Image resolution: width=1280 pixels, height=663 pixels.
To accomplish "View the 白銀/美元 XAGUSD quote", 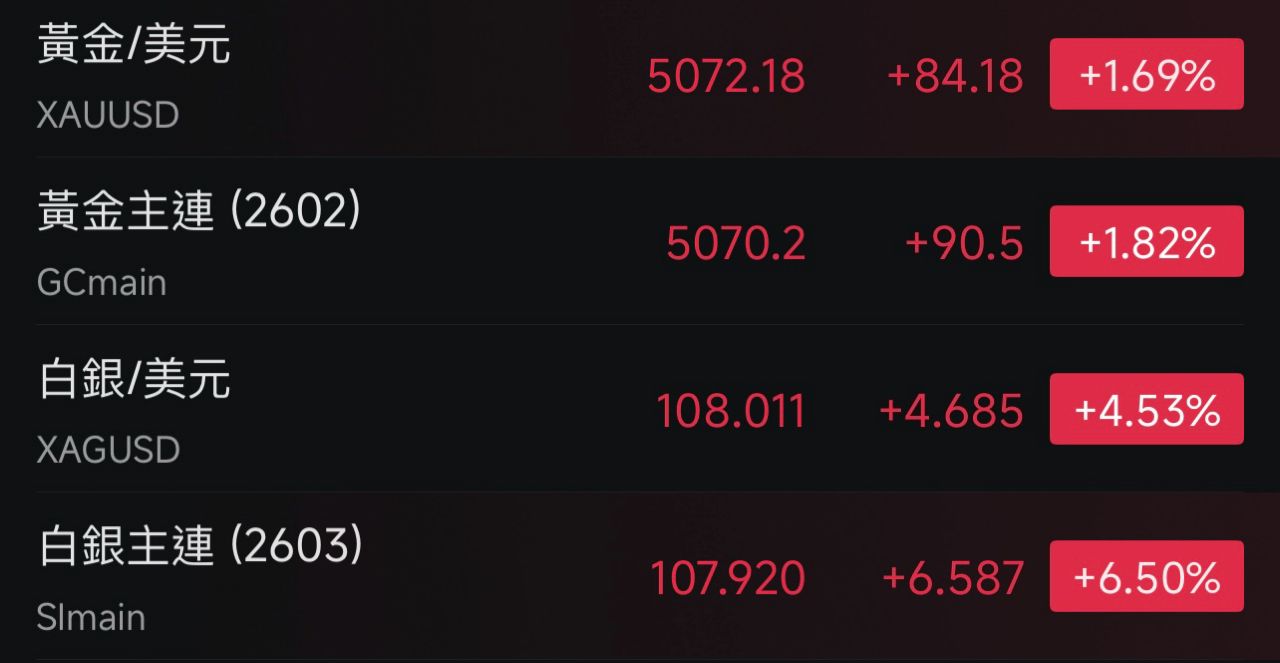I will pyautogui.click(x=640, y=409).
